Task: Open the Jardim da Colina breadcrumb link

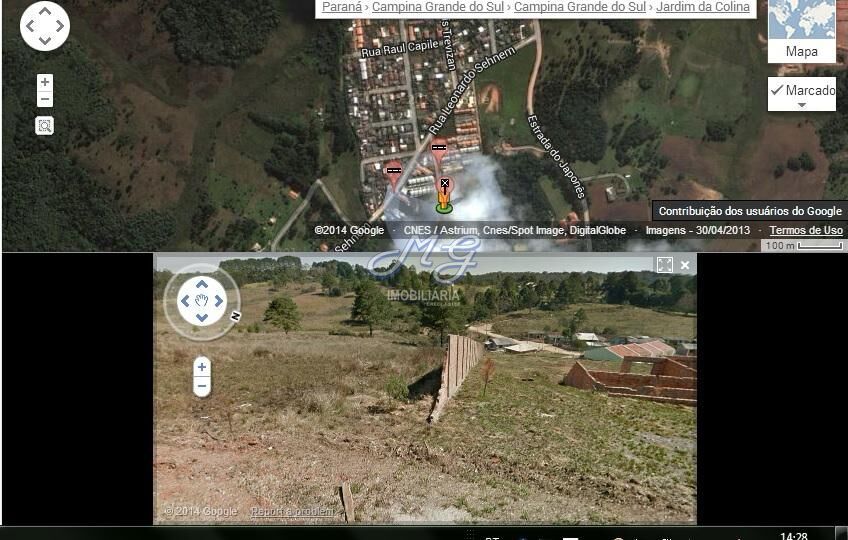Action: pyautogui.click(x=702, y=7)
